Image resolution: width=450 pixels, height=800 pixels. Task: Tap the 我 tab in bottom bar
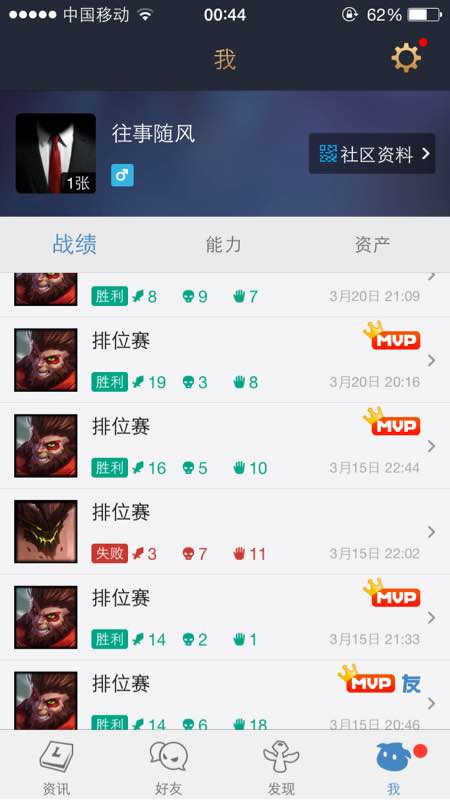pyautogui.click(x=394, y=766)
